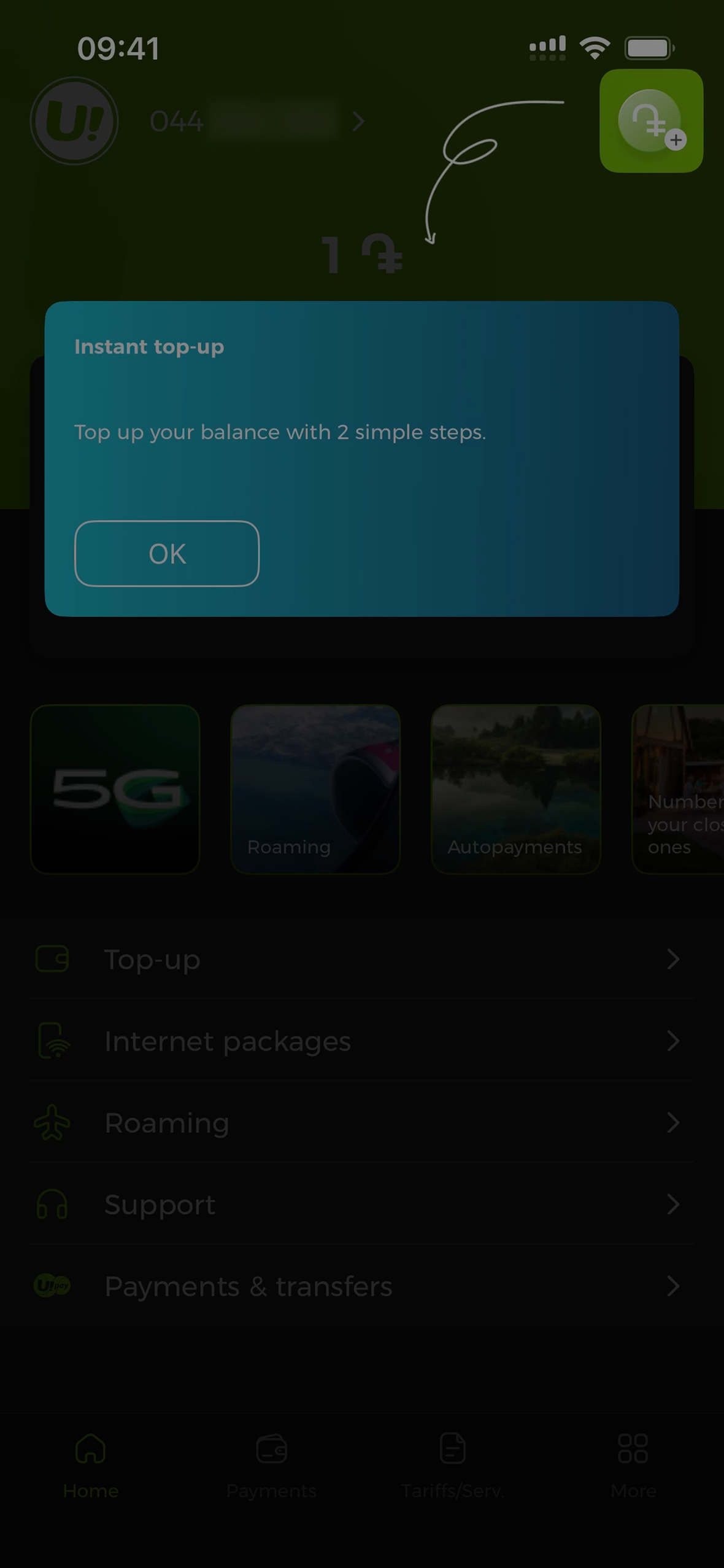This screenshot has width=724, height=1568.
Task: Dismiss the tooltip with OK
Action: (167, 554)
